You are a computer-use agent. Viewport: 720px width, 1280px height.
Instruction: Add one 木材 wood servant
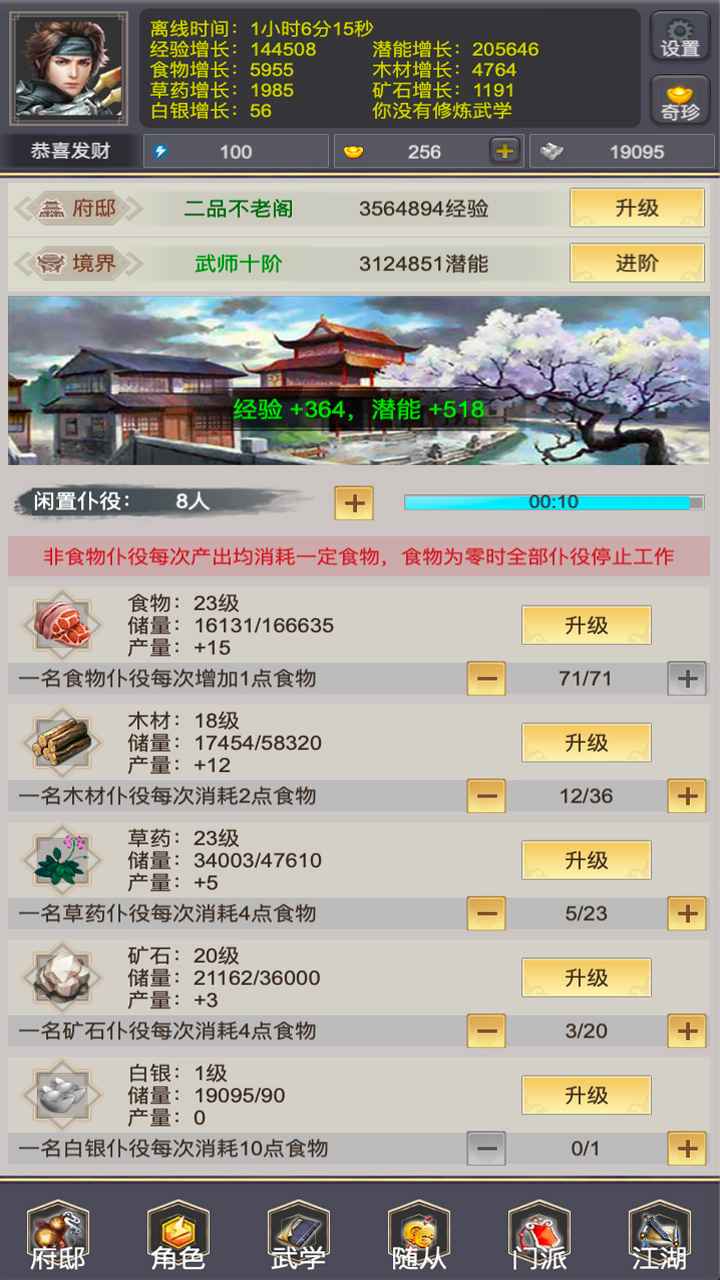click(x=687, y=796)
